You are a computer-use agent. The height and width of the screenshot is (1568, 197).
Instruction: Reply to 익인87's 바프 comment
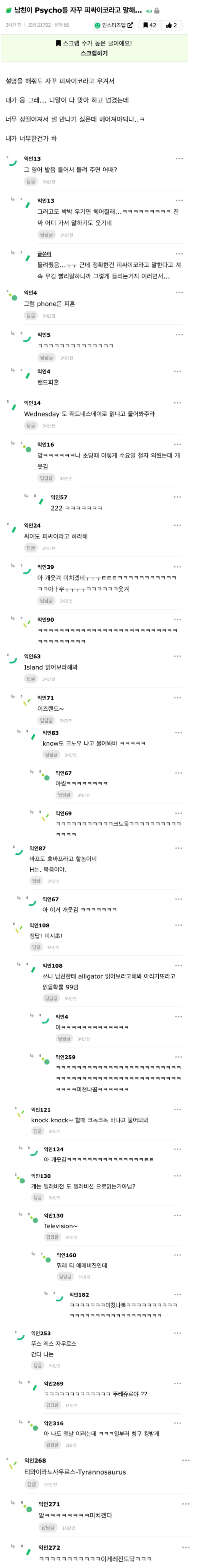click(x=36, y=881)
